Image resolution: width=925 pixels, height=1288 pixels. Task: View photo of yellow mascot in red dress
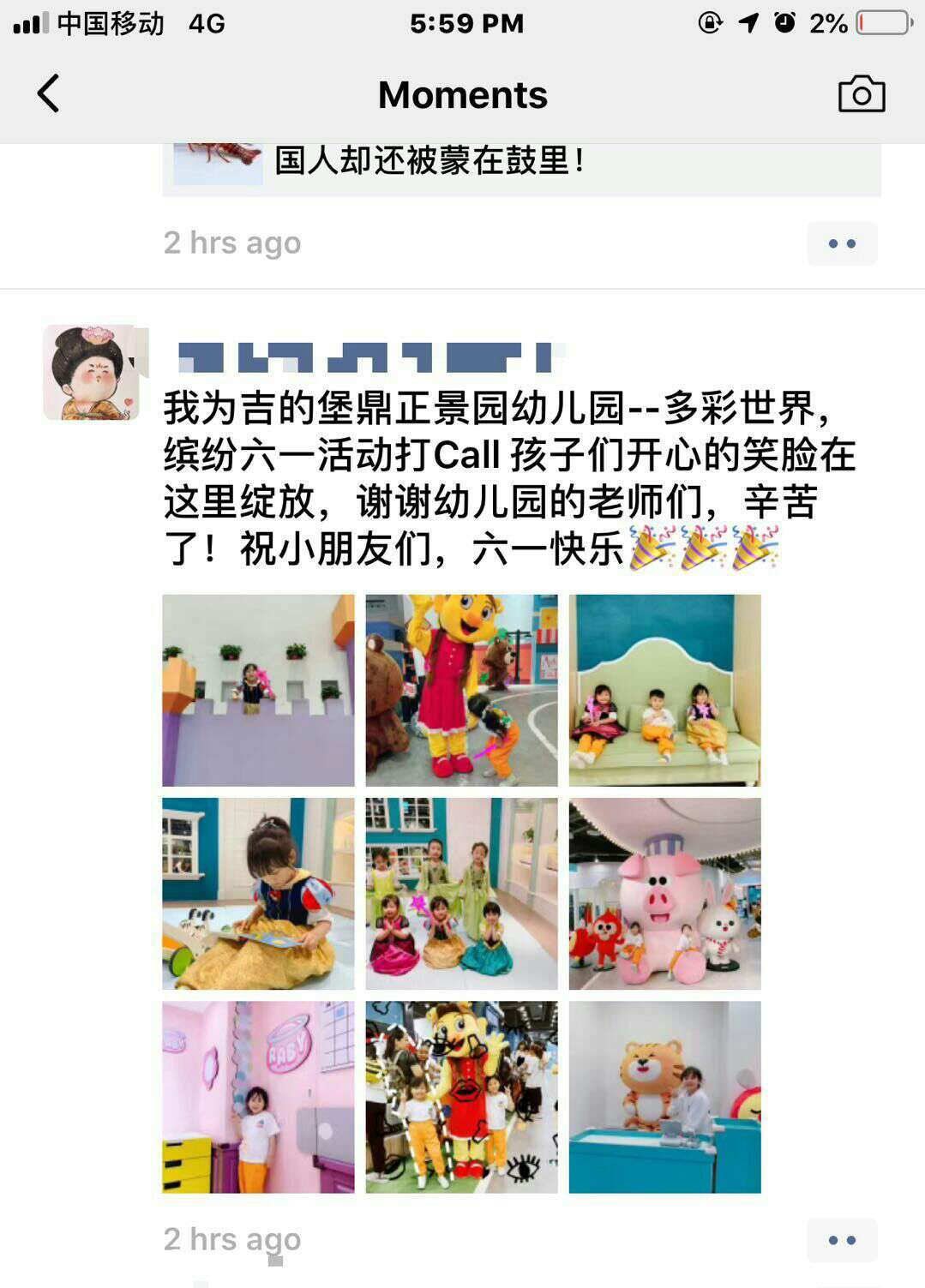pyautogui.click(x=461, y=691)
